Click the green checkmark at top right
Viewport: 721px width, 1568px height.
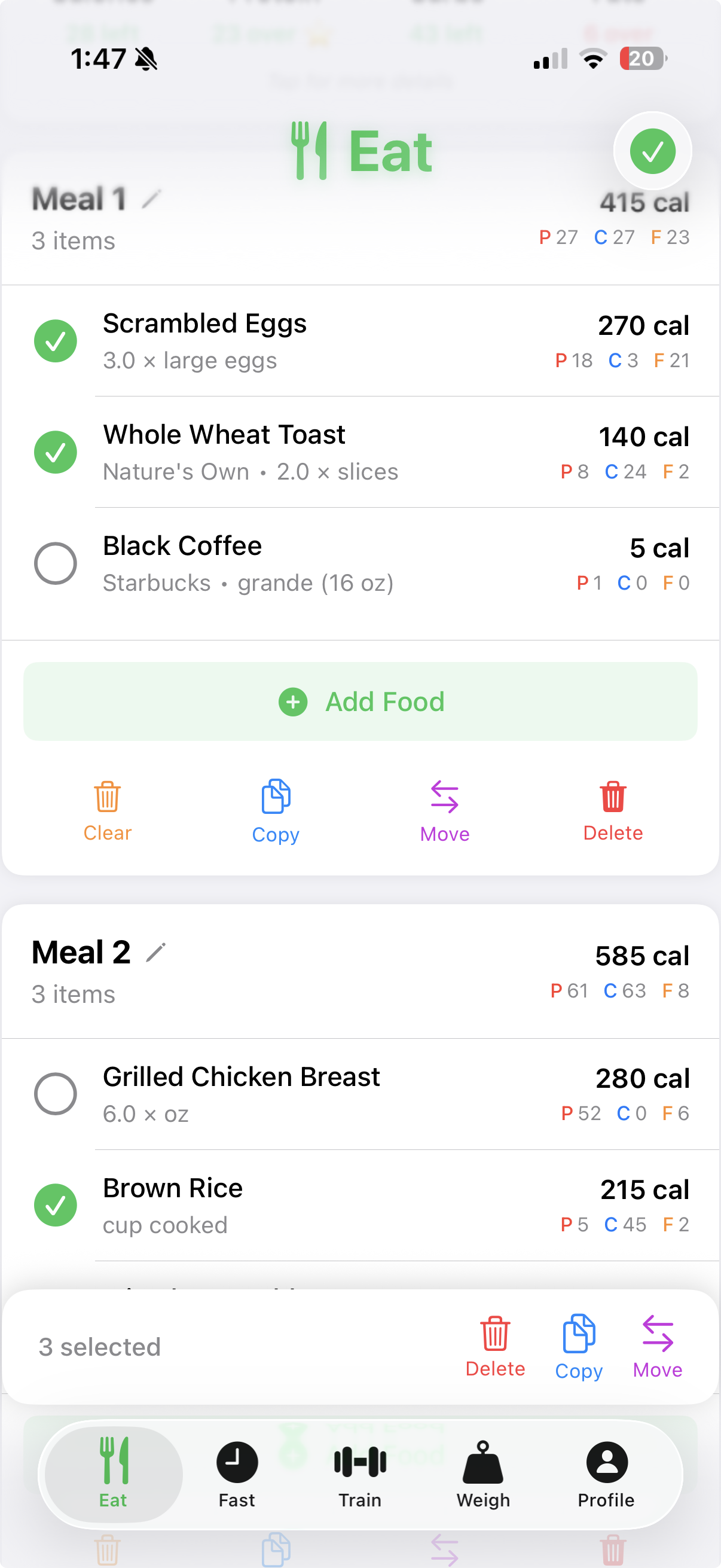[x=652, y=151]
